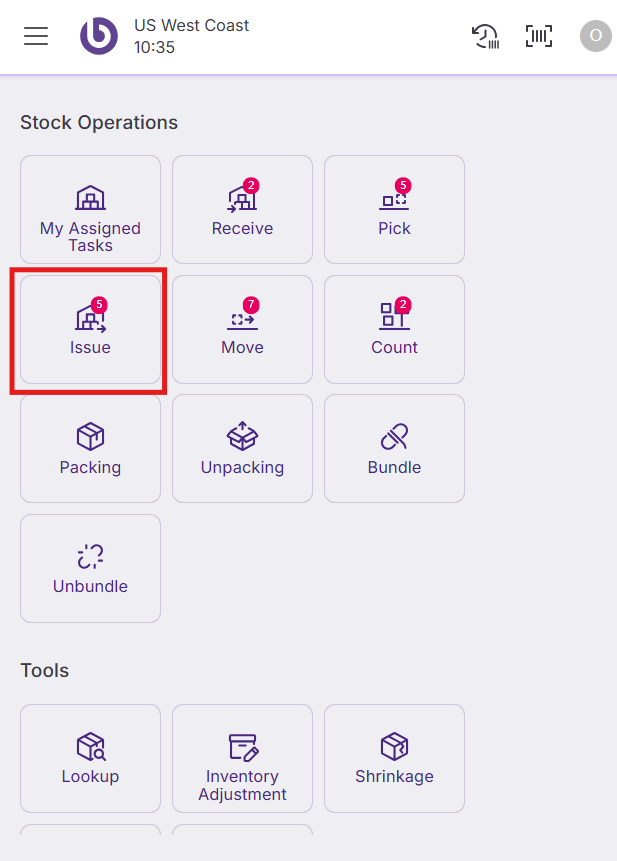617x861 pixels.
Task: Open the Inventory Adjustment tool
Action: coord(242,758)
